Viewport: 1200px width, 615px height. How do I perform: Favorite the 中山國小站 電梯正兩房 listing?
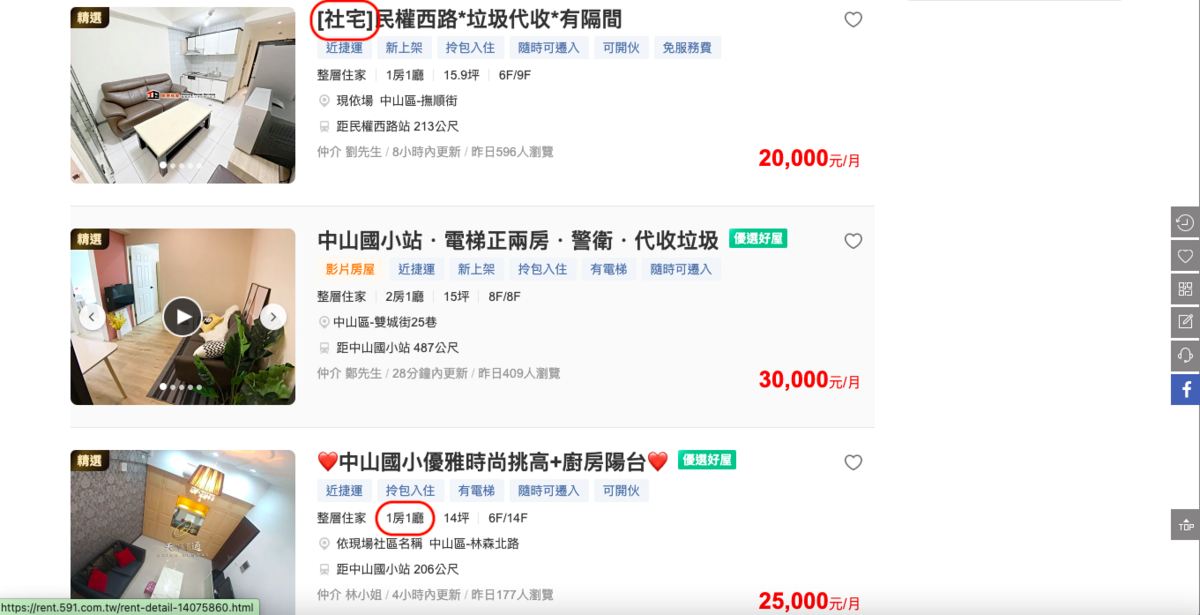[x=853, y=241]
